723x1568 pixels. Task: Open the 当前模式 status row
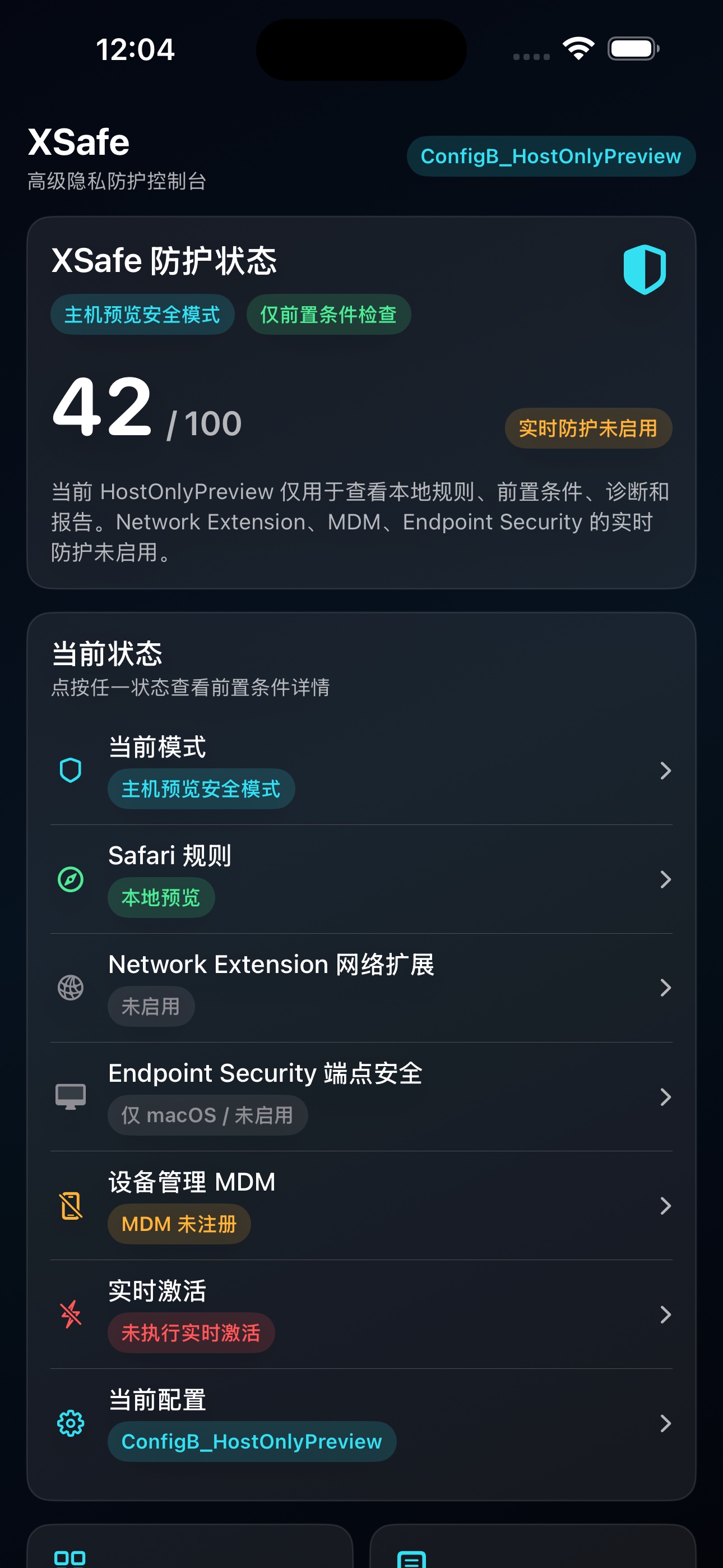pyautogui.click(x=361, y=771)
